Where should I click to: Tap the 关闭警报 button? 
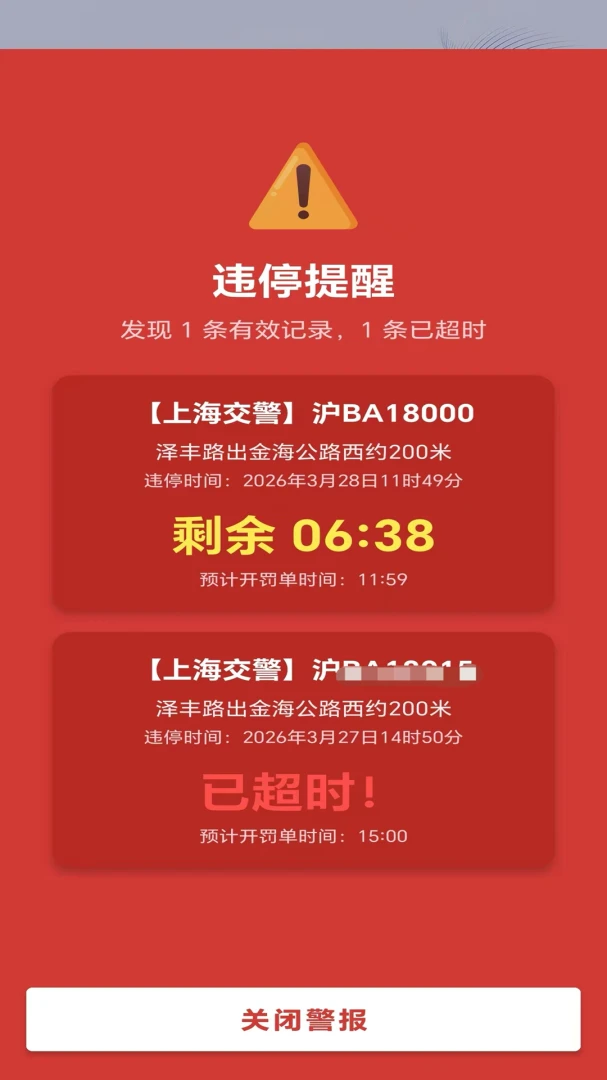tap(303, 1019)
